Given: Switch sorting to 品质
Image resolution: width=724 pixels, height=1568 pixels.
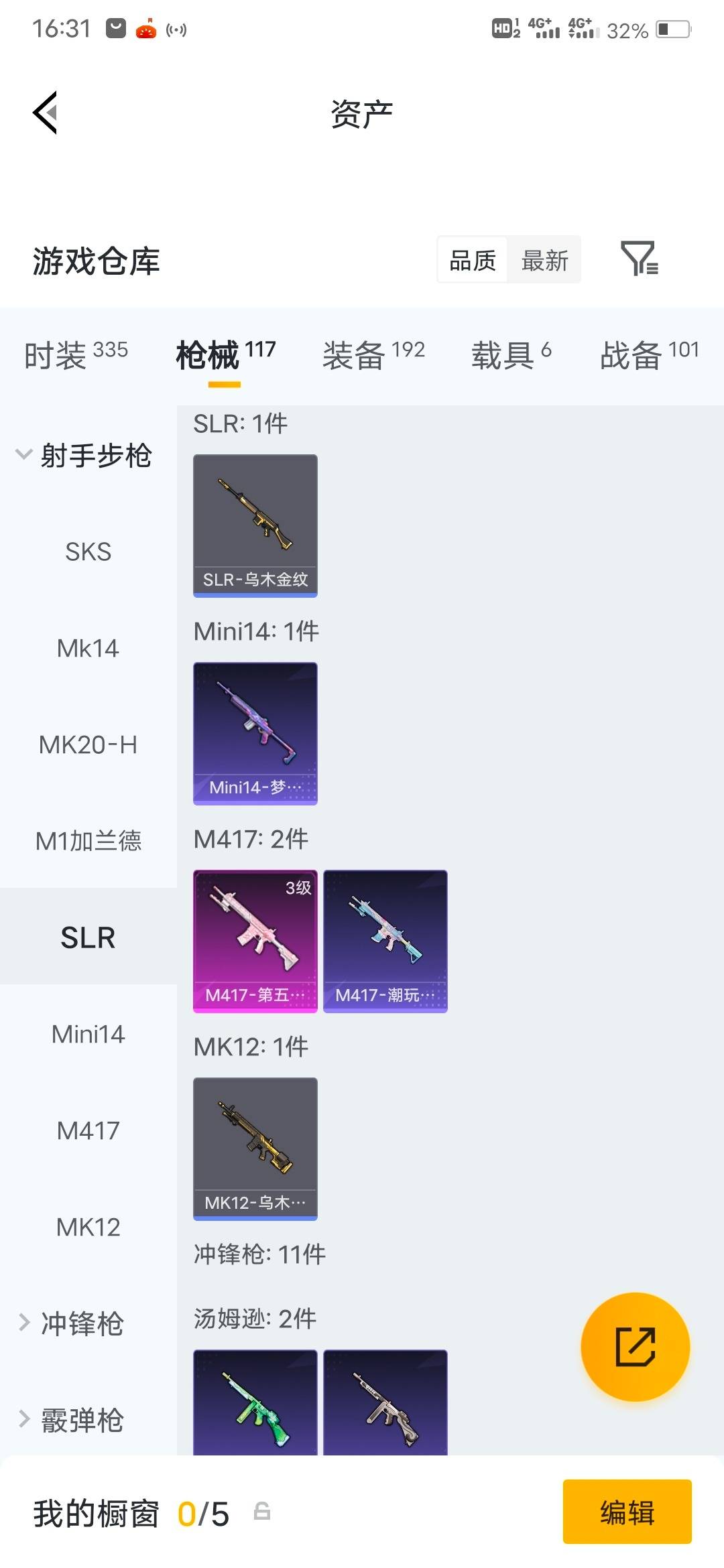Looking at the screenshot, I should point(471,260).
